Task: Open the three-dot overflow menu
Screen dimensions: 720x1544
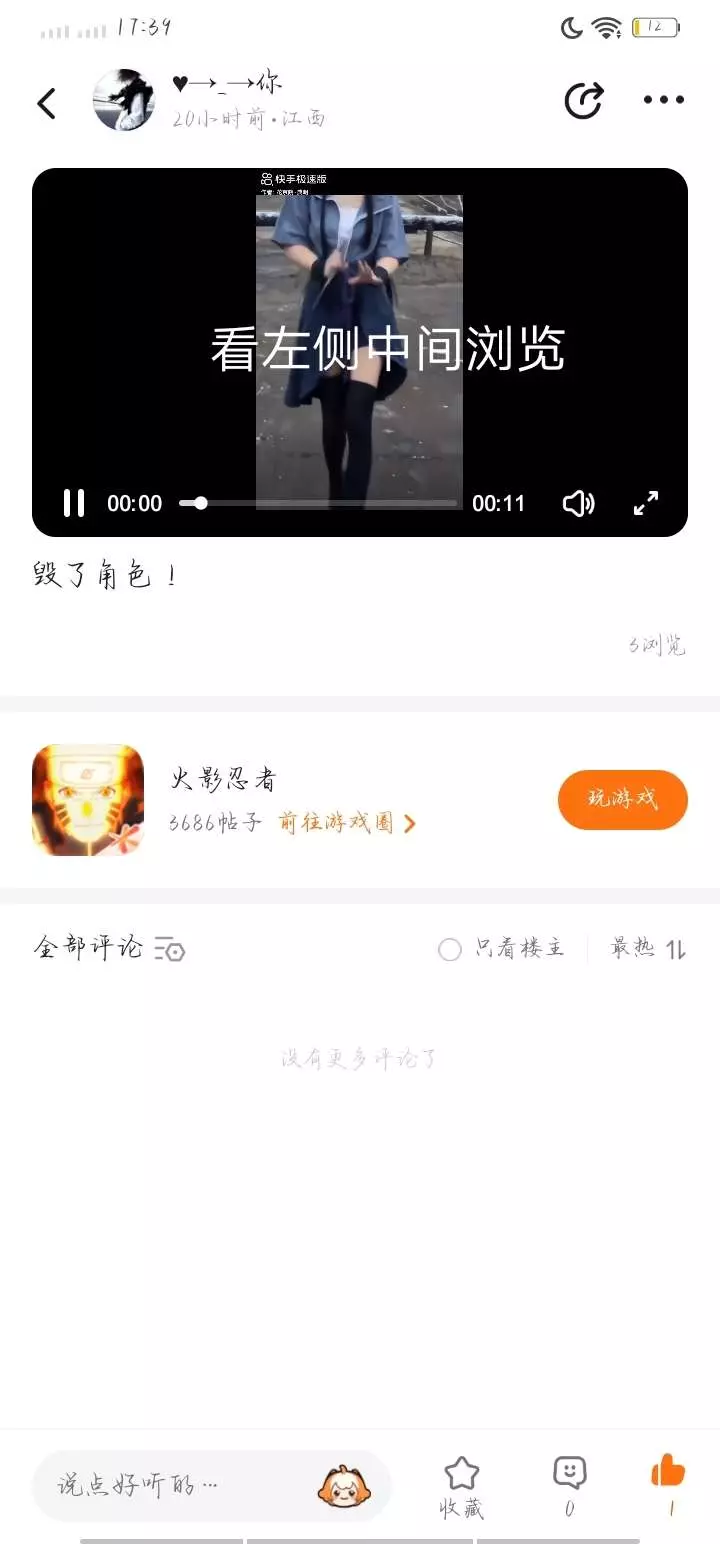Action: [664, 100]
